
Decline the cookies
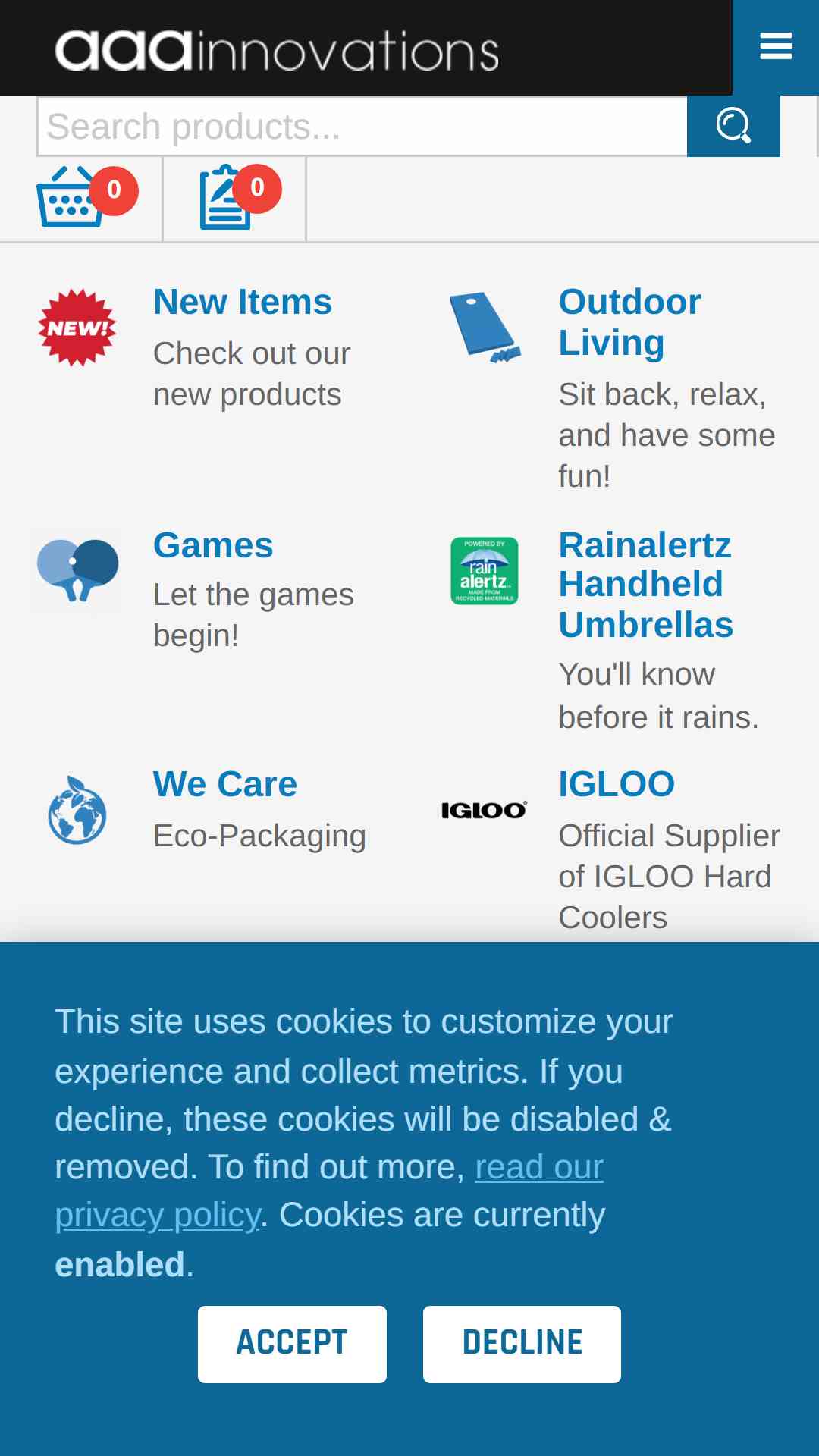tap(522, 1344)
